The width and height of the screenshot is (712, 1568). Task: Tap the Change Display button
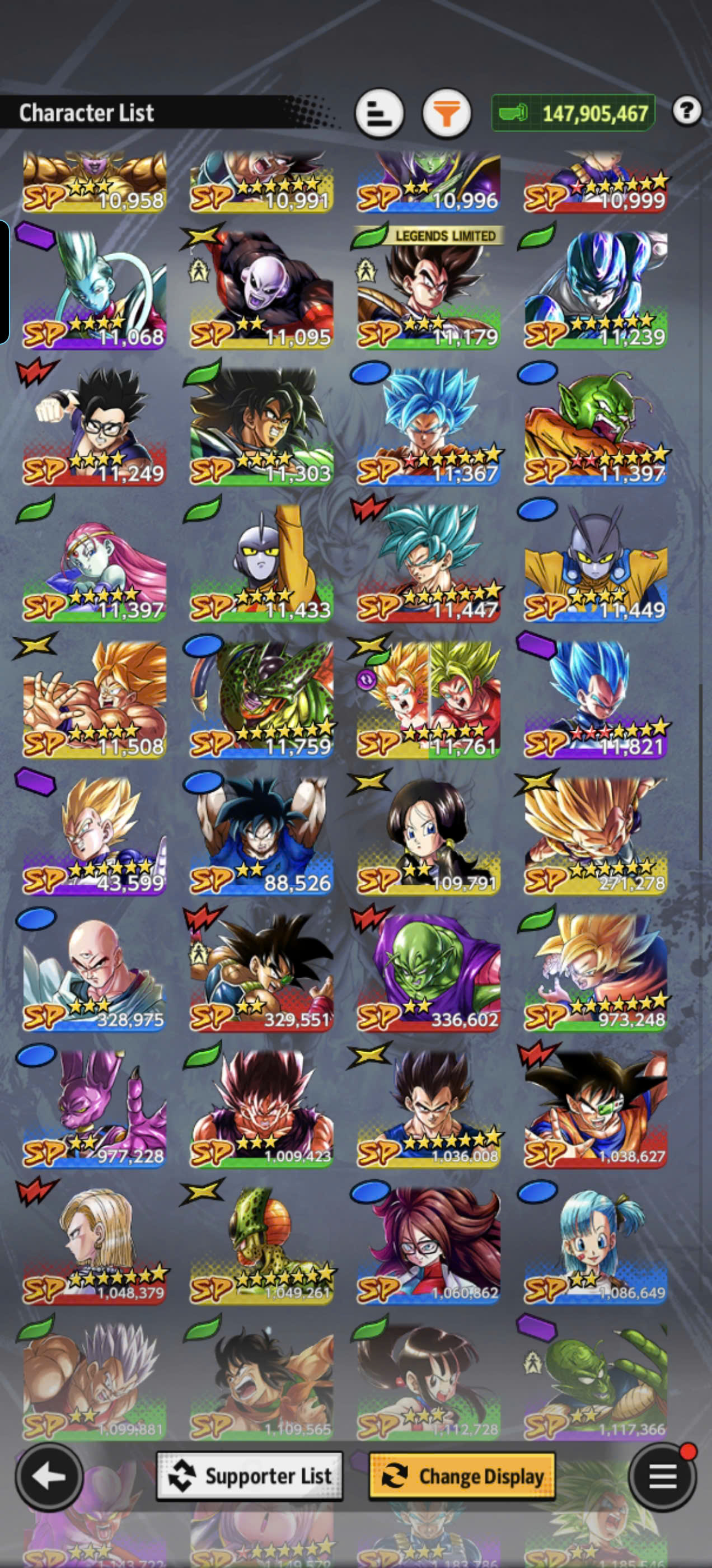coord(462,1476)
